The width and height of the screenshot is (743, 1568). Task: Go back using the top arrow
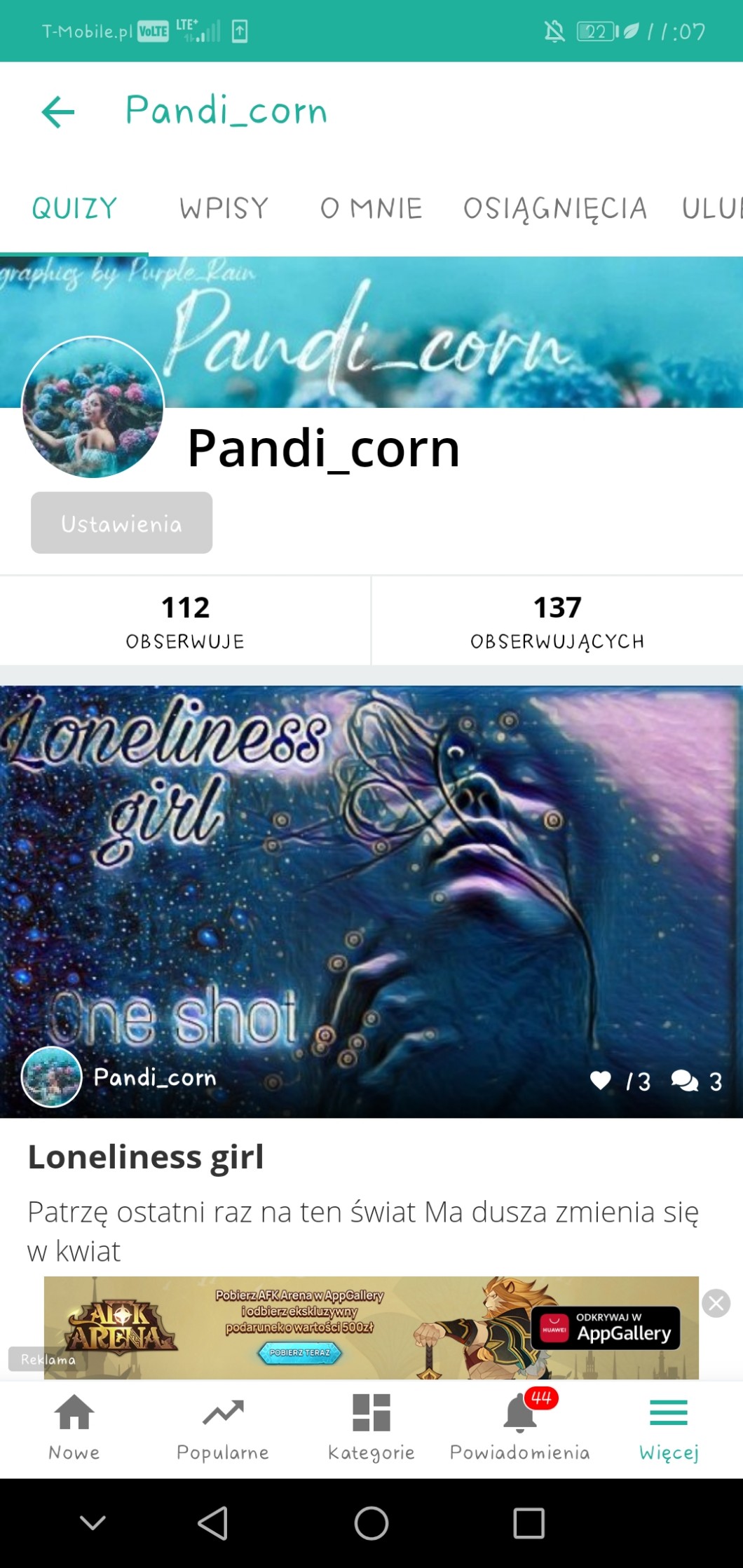(58, 112)
